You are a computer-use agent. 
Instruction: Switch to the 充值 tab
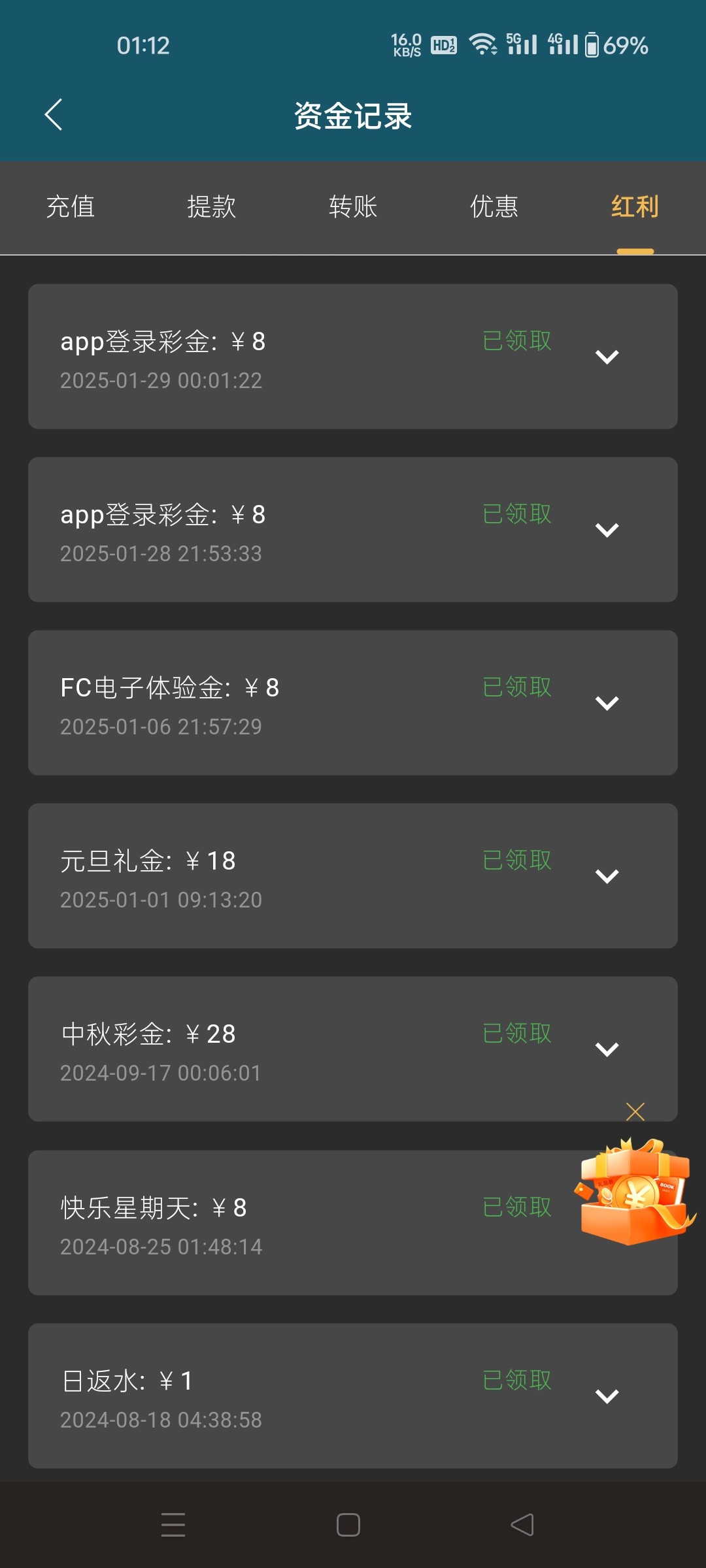[71, 207]
